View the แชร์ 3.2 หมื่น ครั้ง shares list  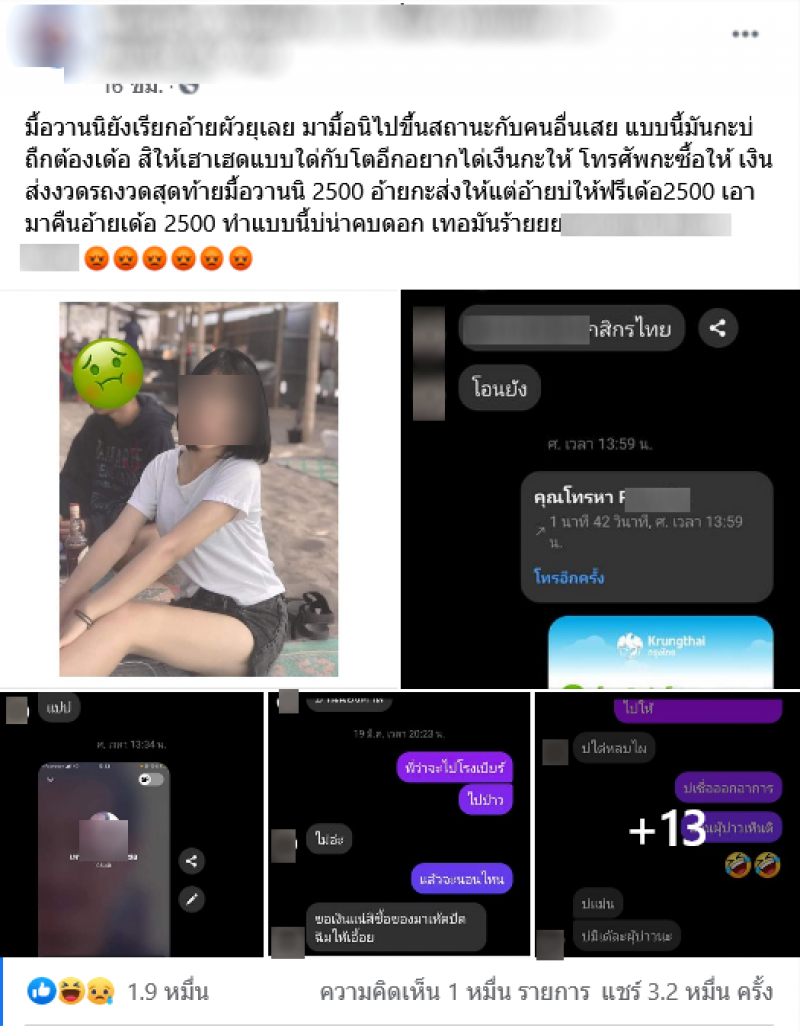[687, 992]
